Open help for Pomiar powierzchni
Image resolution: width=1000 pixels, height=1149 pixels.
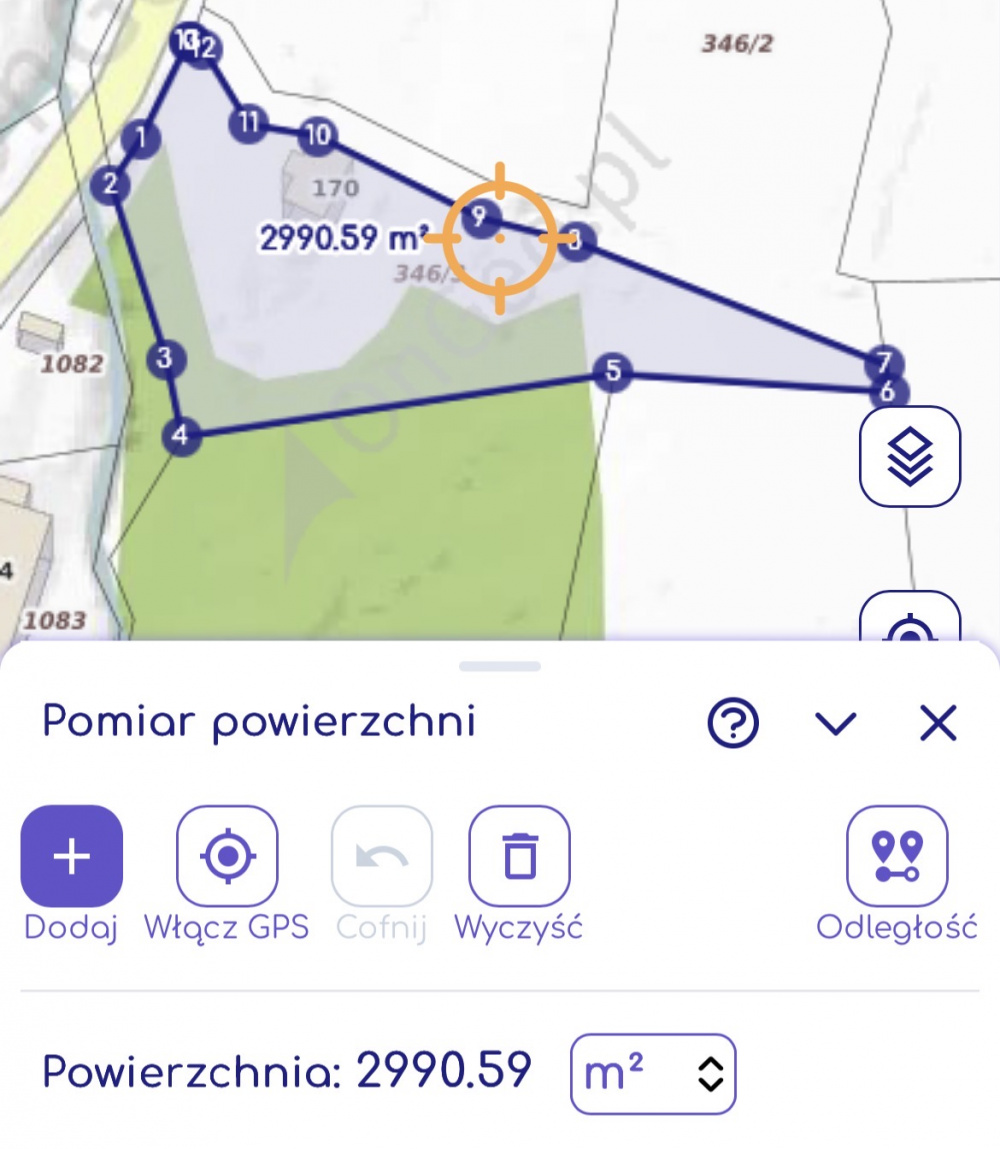[x=733, y=723]
